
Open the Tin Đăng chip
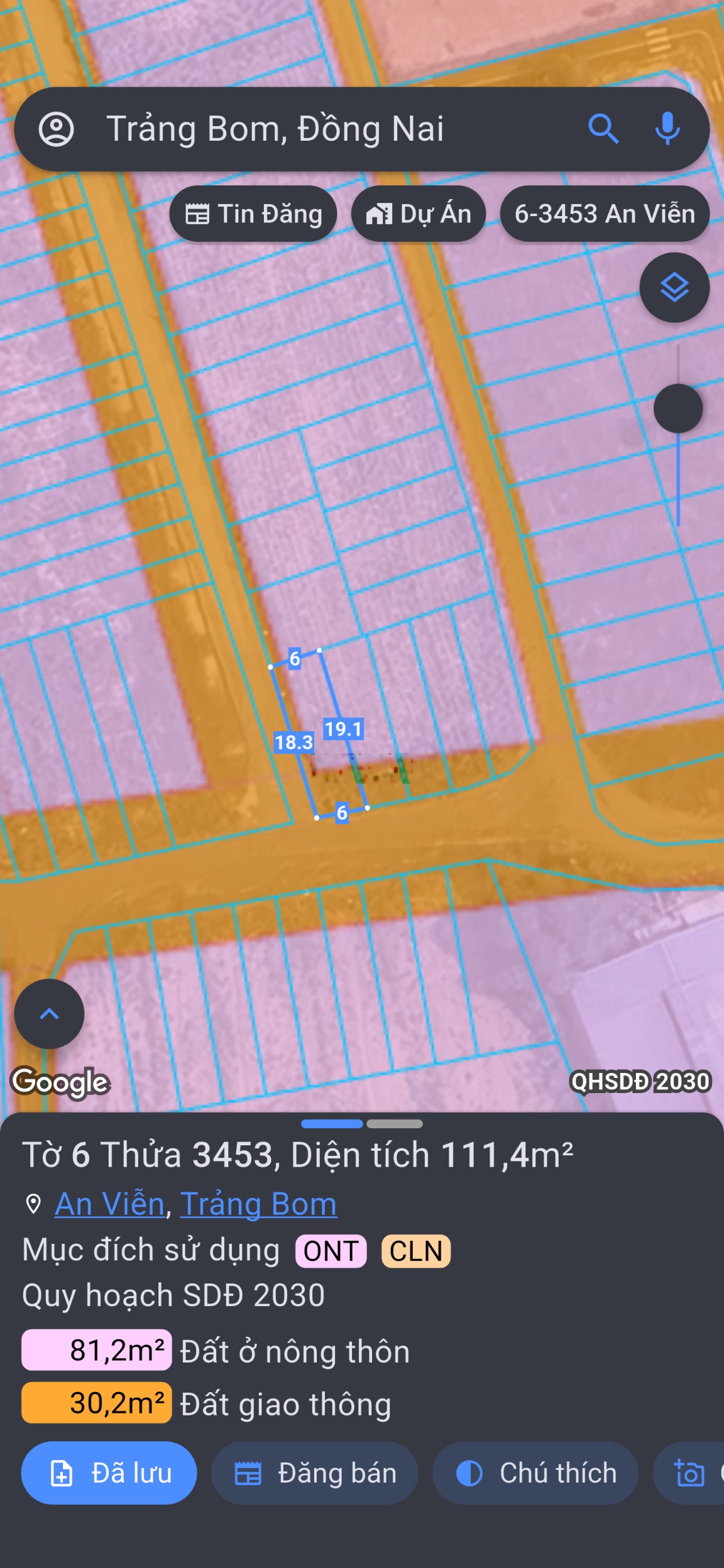click(x=253, y=214)
